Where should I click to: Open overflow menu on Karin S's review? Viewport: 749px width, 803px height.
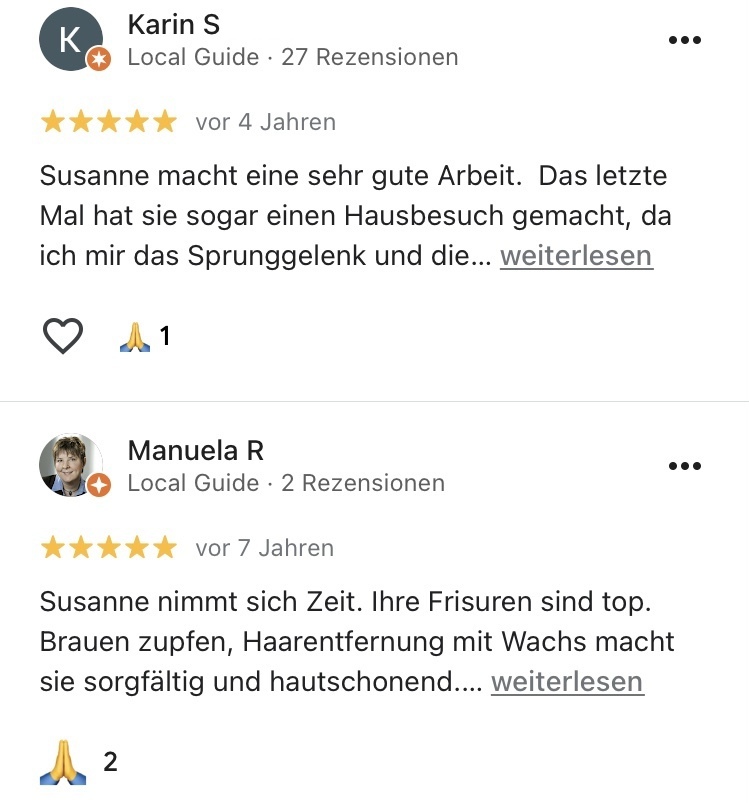click(x=684, y=41)
